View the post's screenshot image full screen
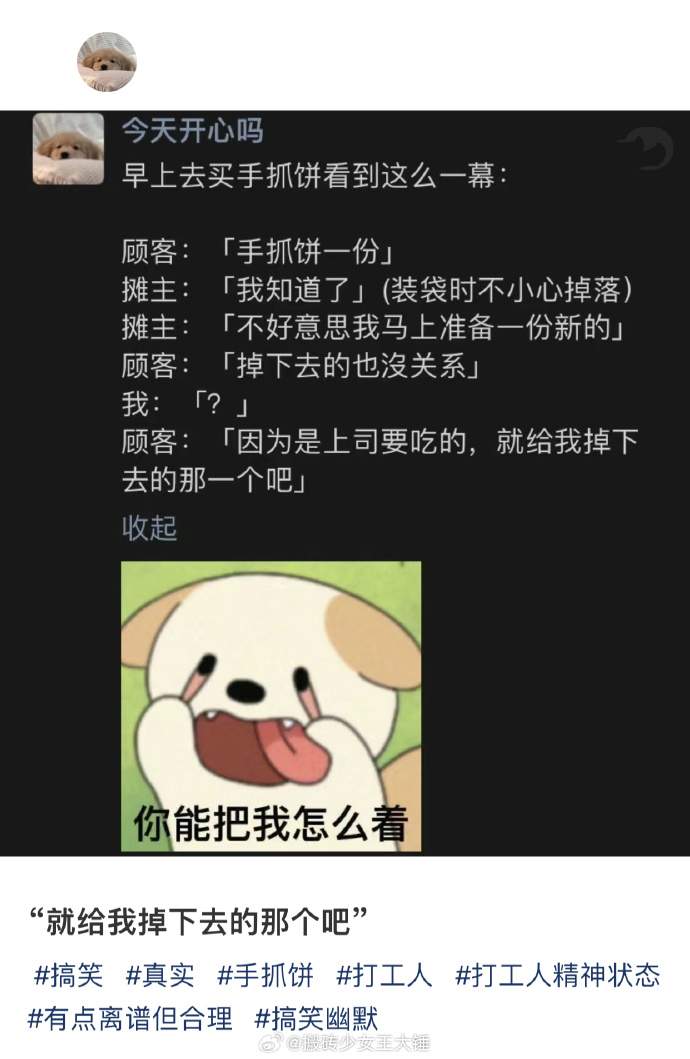The image size is (690, 1059). (x=345, y=482)
